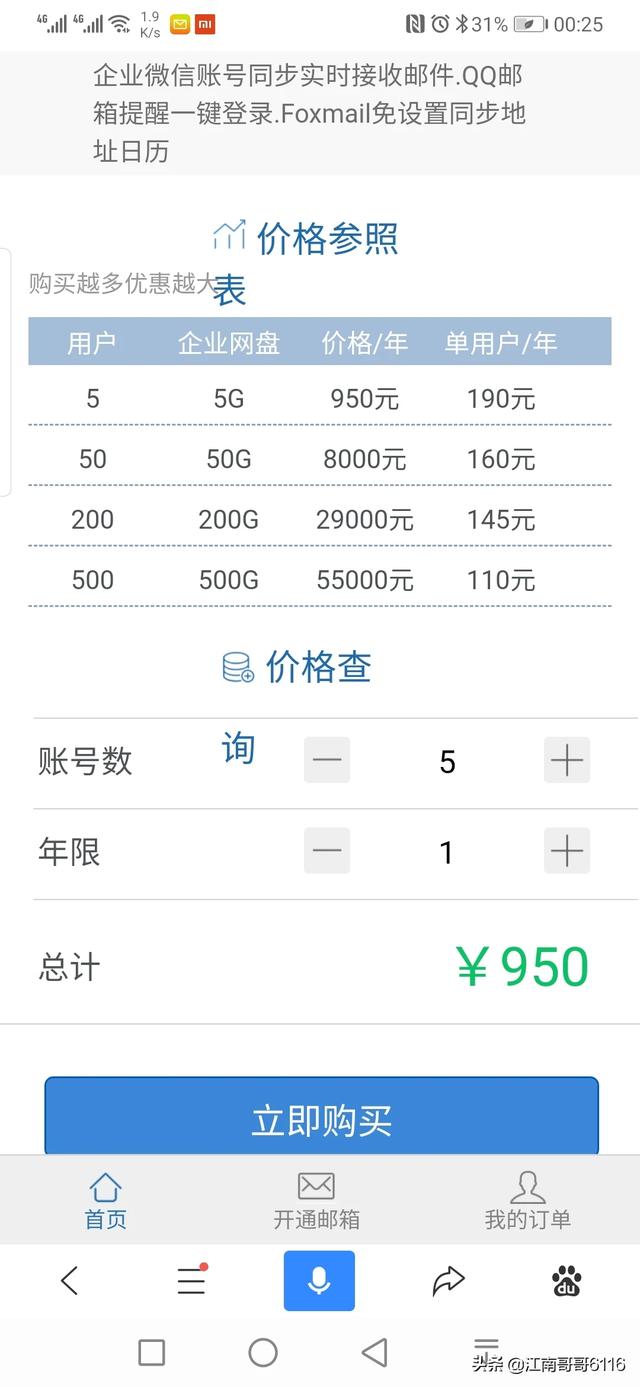Image resolution: width=640 pixels, height=1387 pixels.
Task: Increase the 年限 value with plus
Action: [x=567, y=852]
